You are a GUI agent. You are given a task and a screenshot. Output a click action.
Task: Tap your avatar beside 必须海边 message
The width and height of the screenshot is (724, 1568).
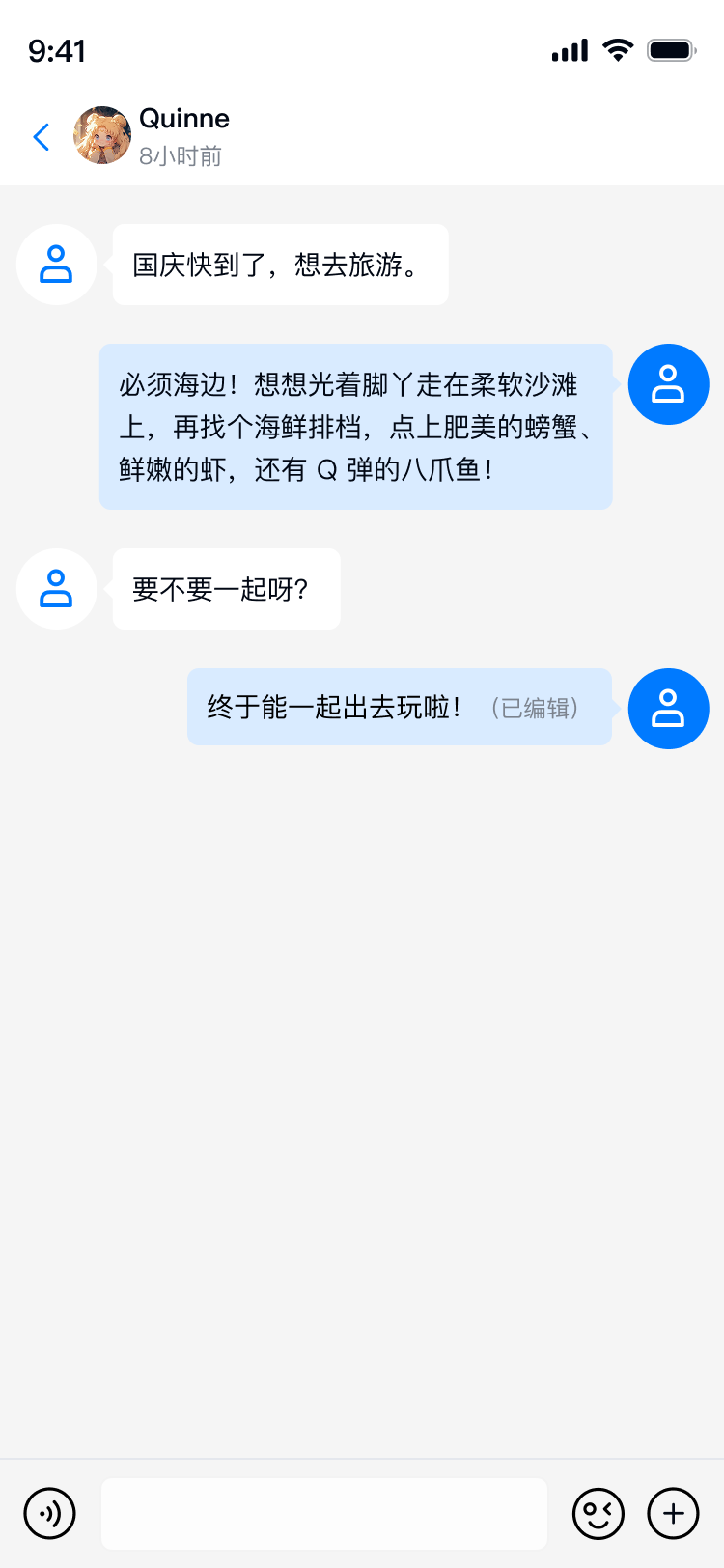point(668,384)
